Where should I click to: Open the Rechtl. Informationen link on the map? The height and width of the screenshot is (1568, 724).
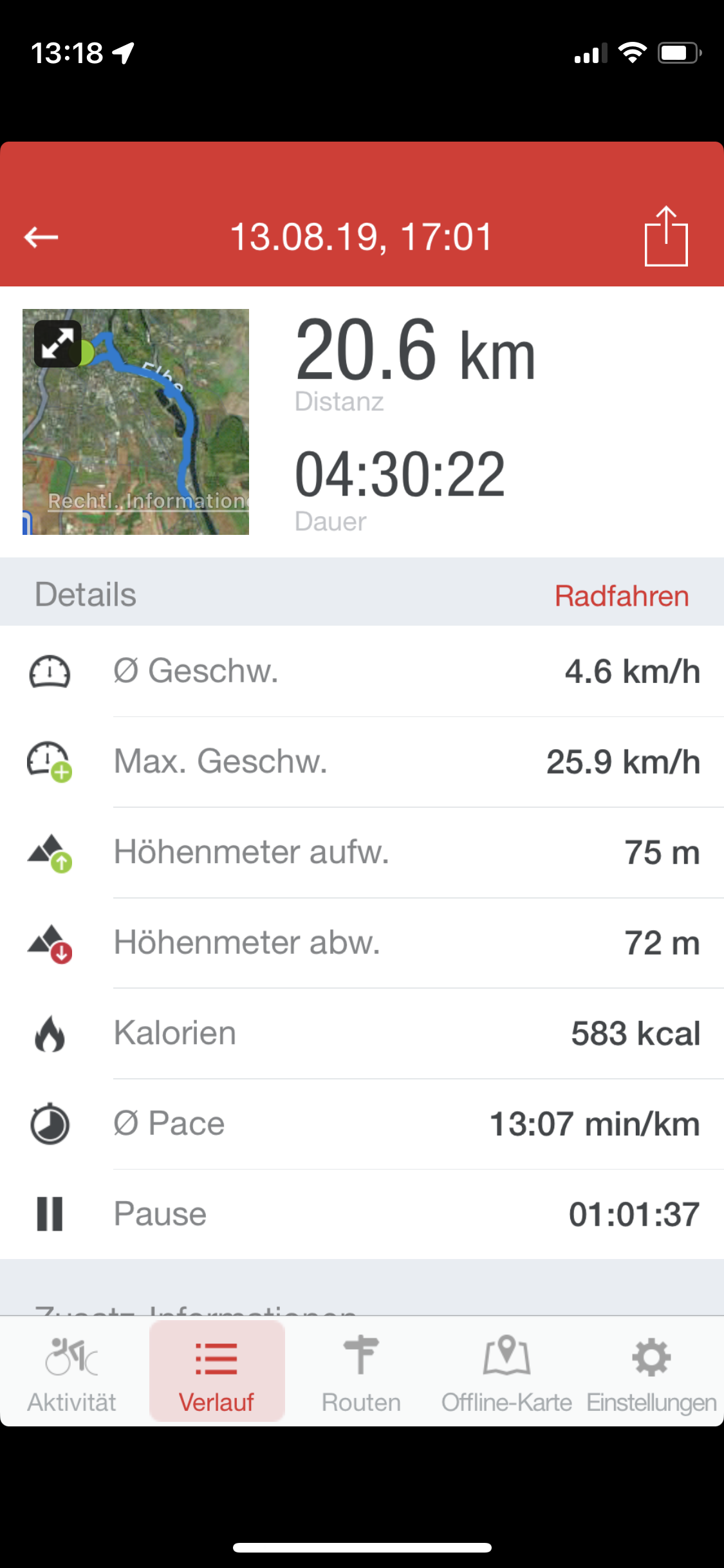[148, 501]
